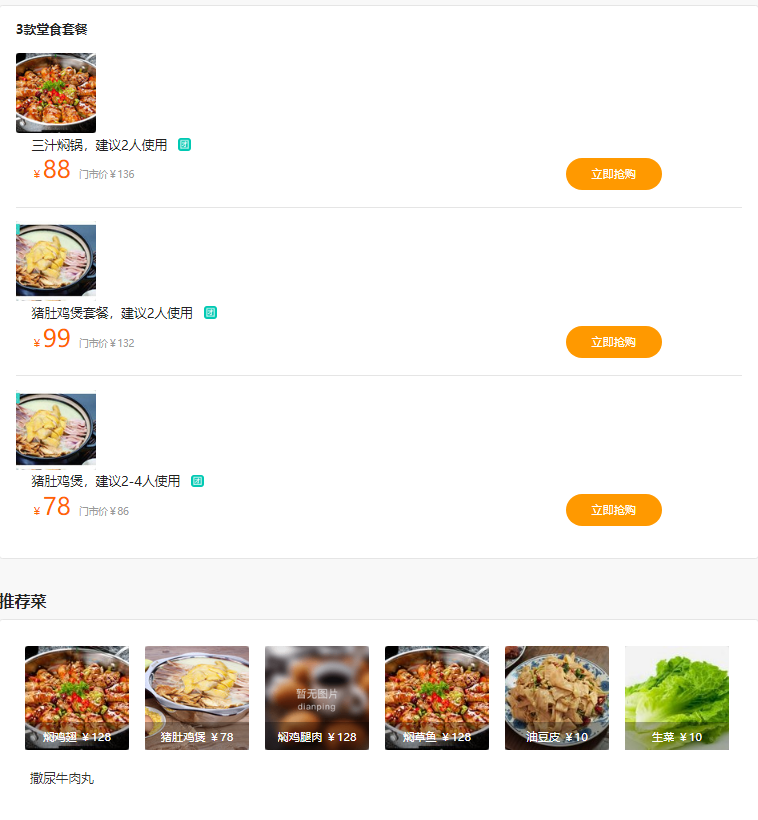Tap 立即抢购 for the ¥99 猪肚鸡煲套餐
The height and width of the screenshot is (820, 758).
613,342
